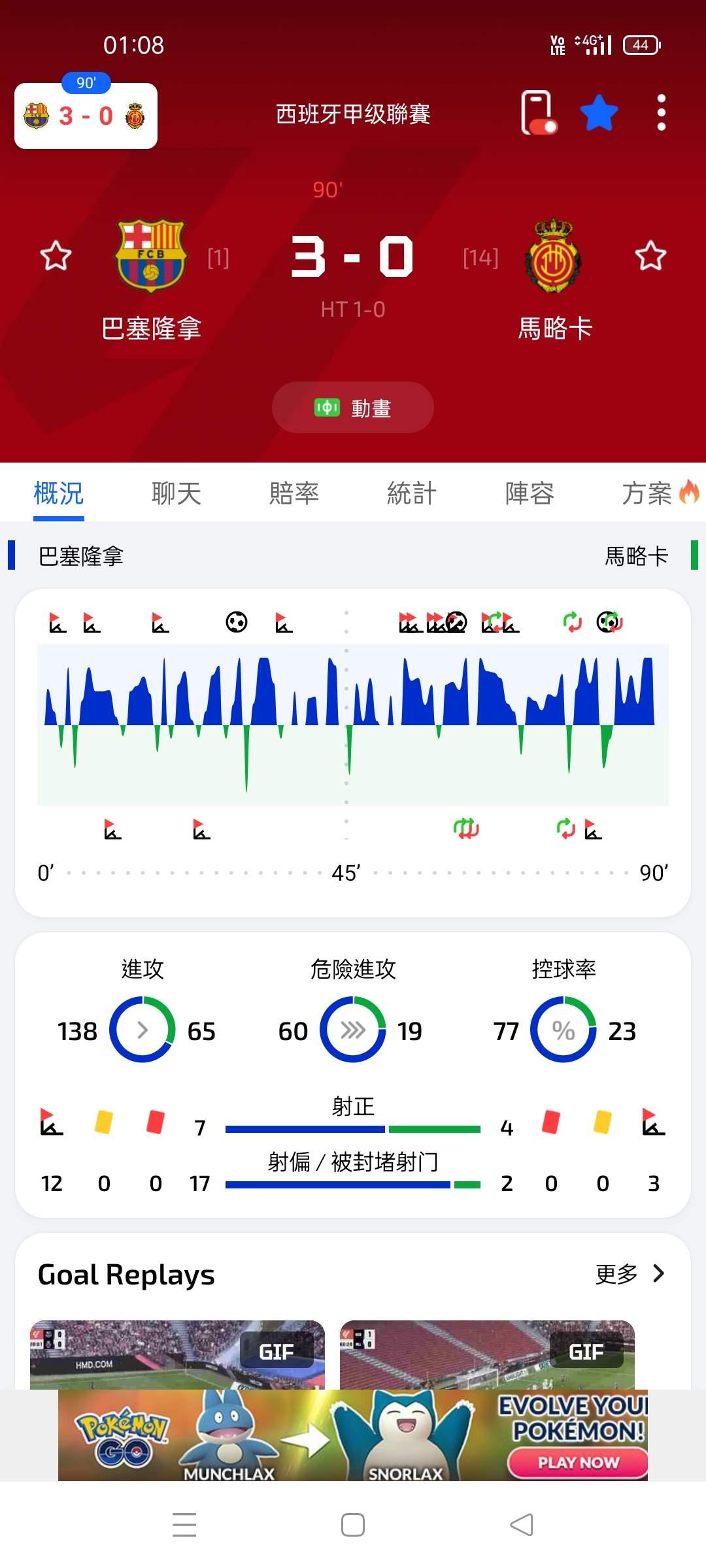Play the first goal replay GIF

(x=177, y=1354)
